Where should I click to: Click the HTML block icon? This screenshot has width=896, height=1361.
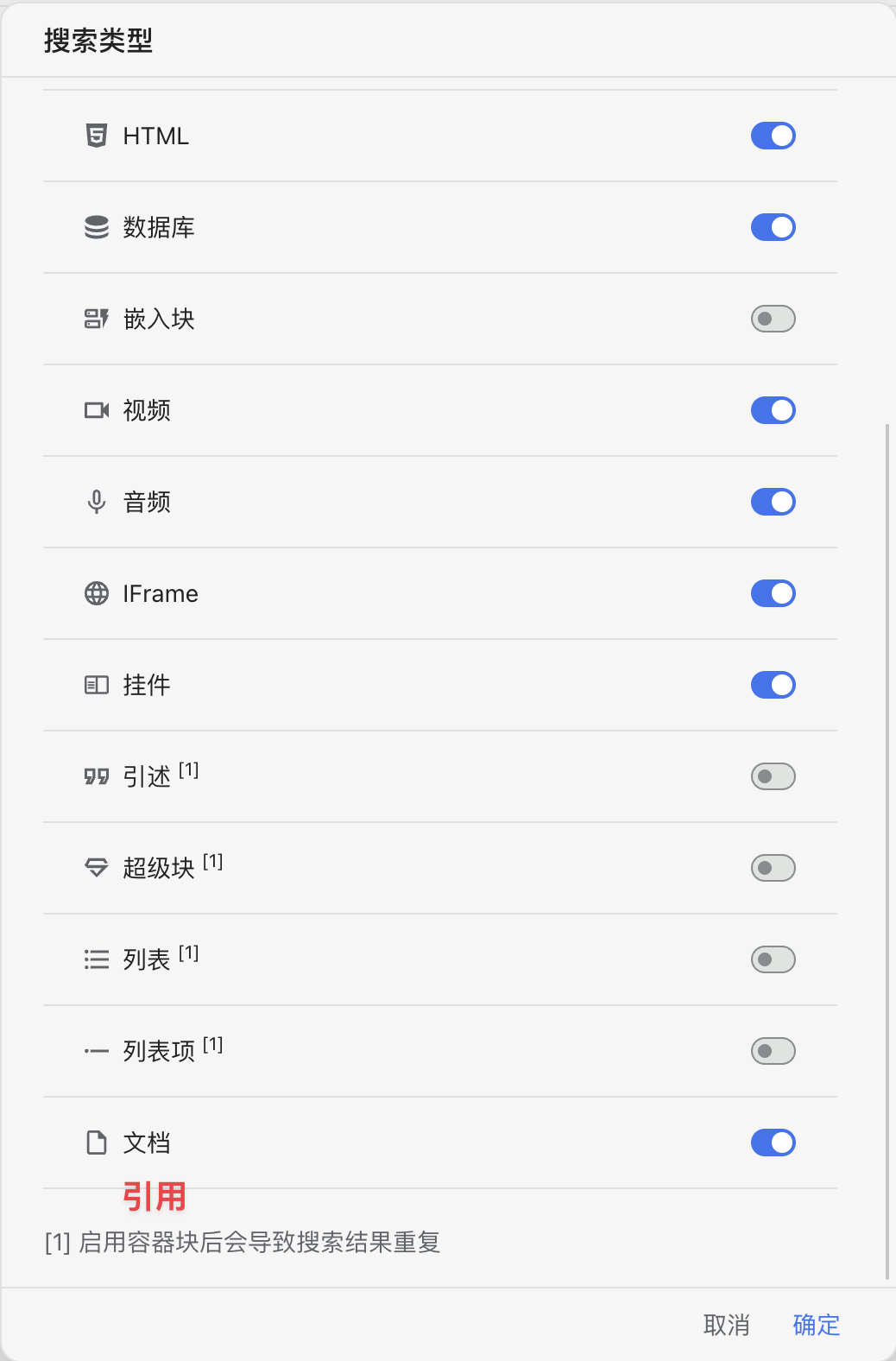click(96, 136)
